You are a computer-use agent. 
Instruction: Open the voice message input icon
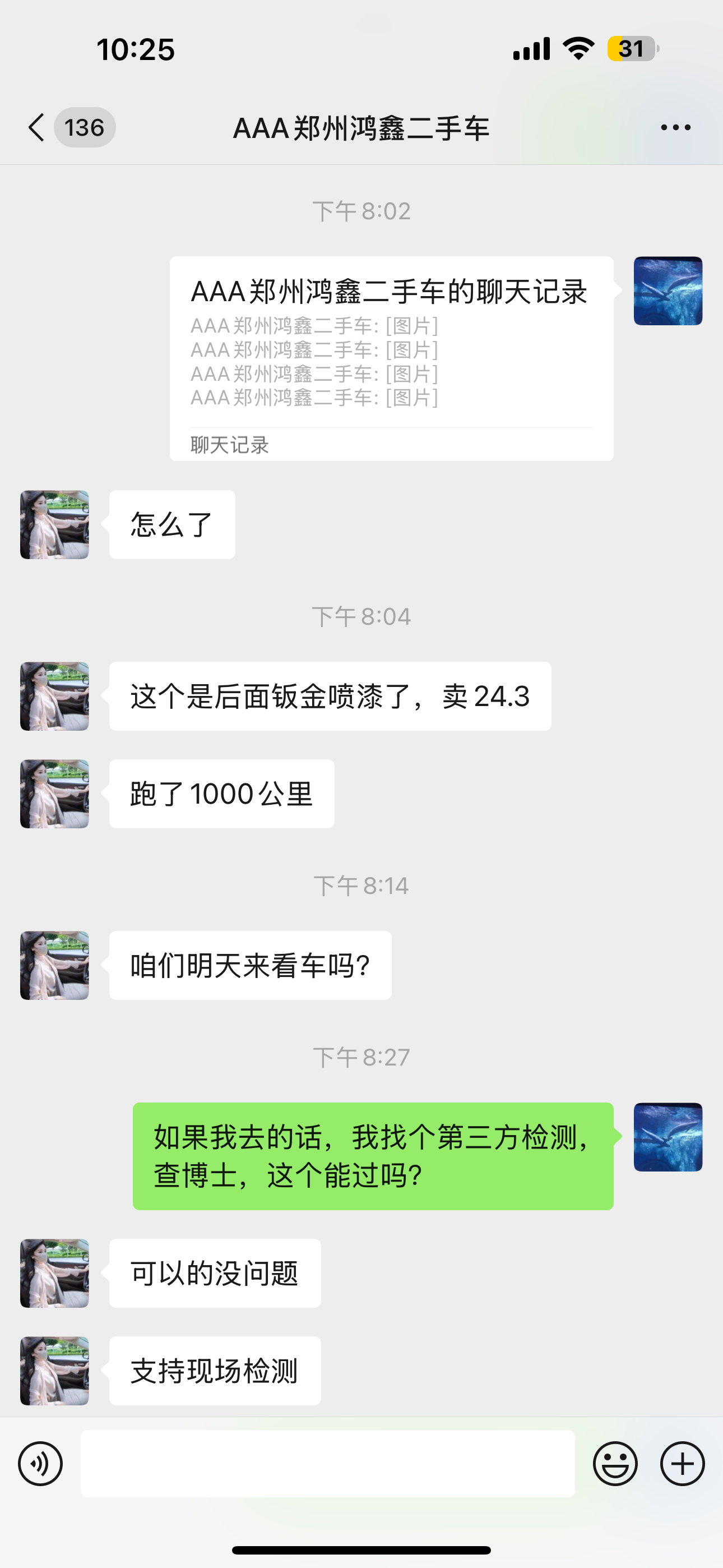[40, 1463]
